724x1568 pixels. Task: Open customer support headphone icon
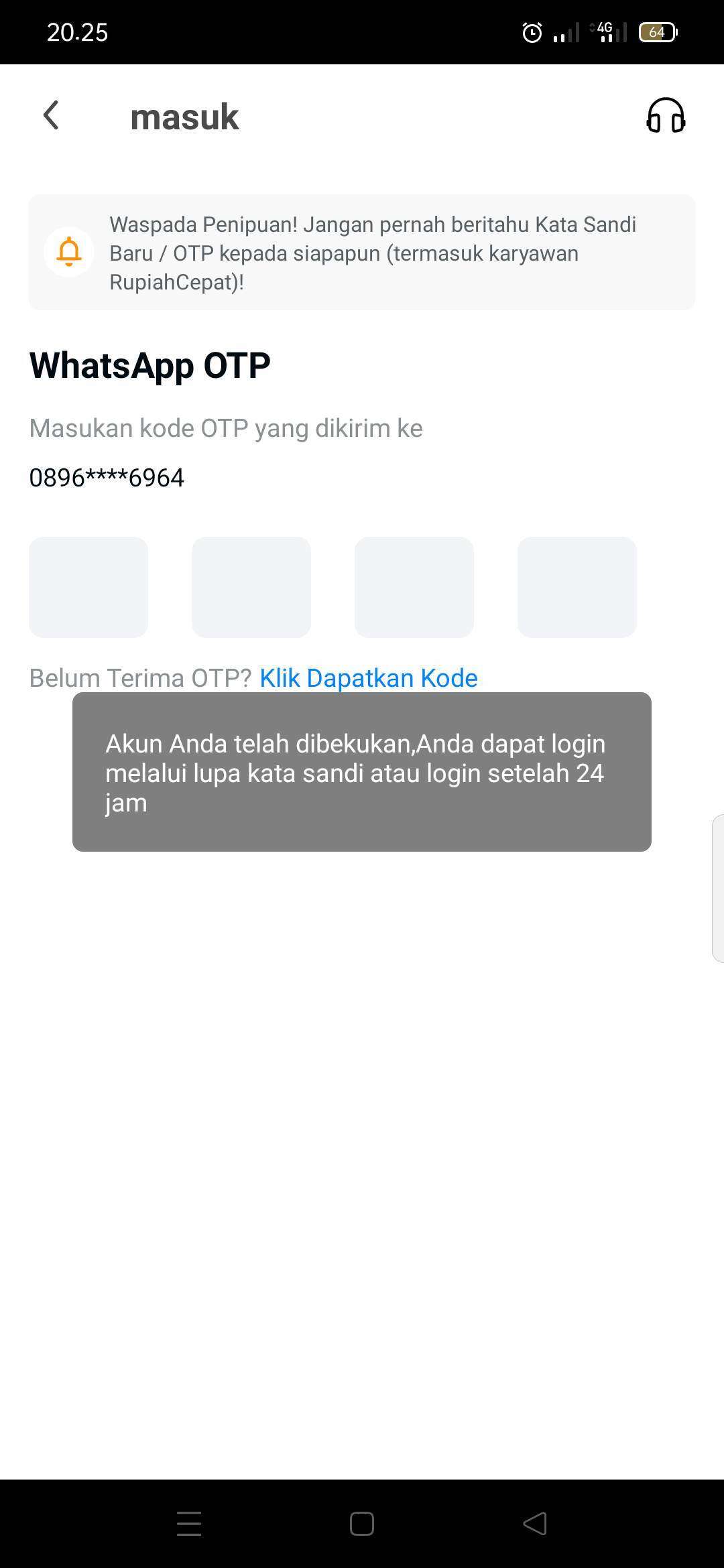click(x=666, y=115)
